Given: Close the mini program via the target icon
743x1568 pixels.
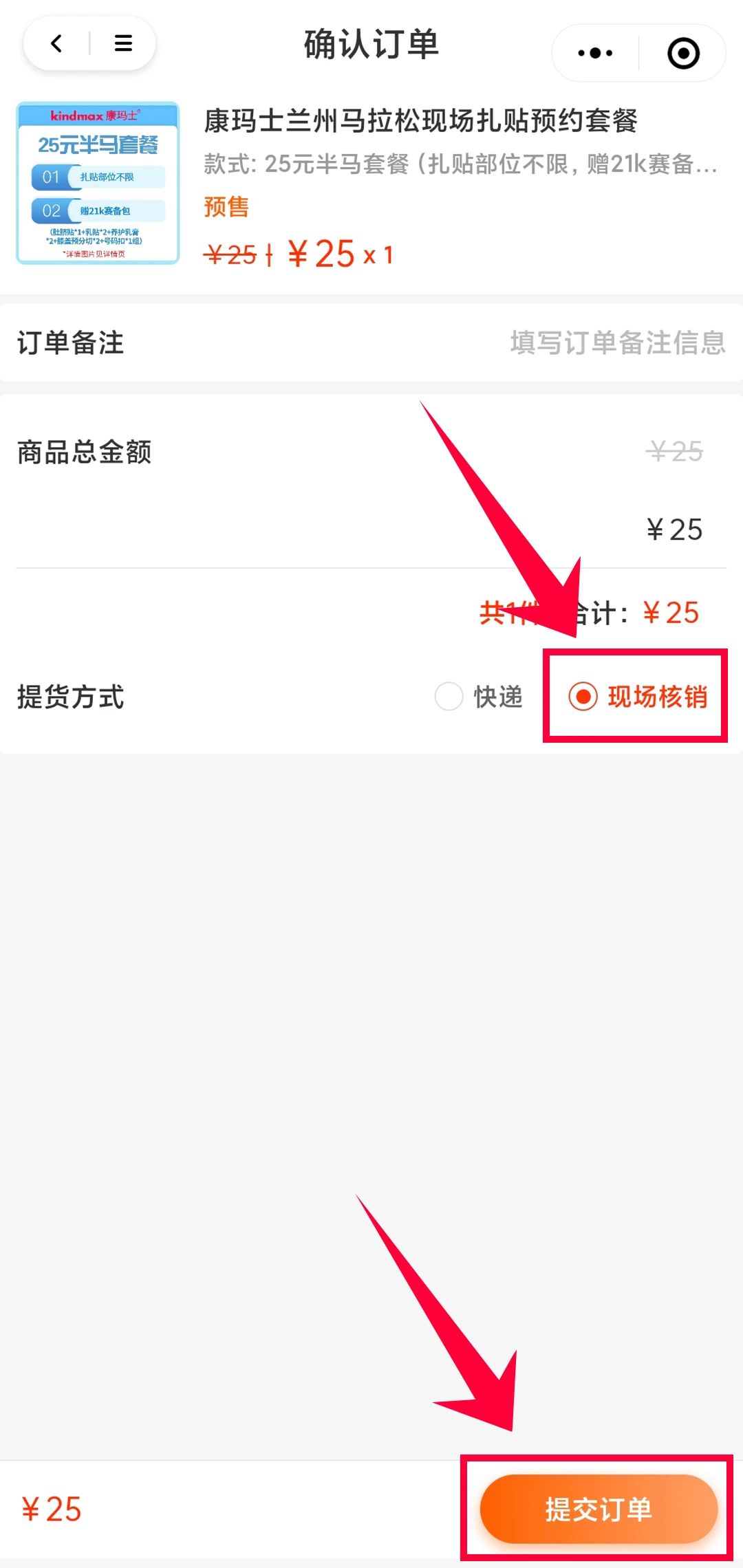Looking at the screenshot, I should (683, 53).
